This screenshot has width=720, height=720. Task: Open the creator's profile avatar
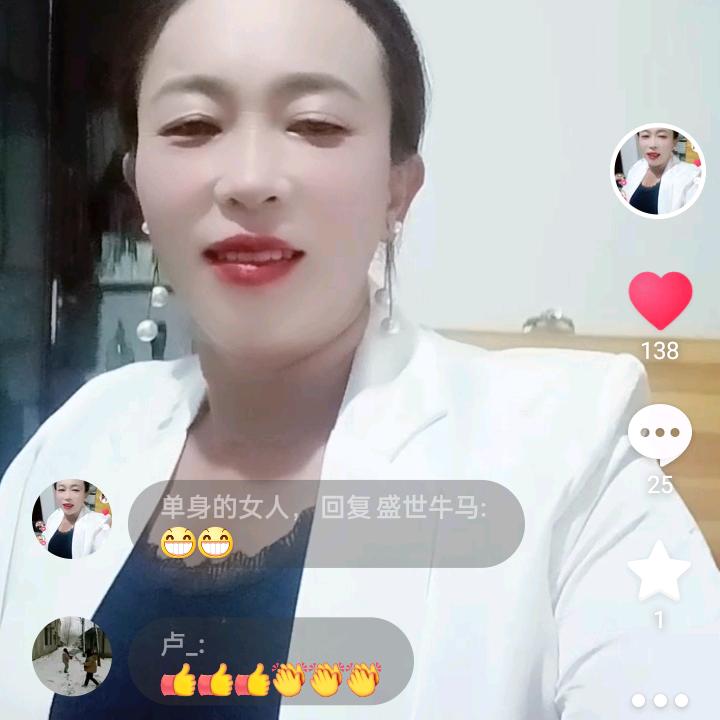(658, 171)
